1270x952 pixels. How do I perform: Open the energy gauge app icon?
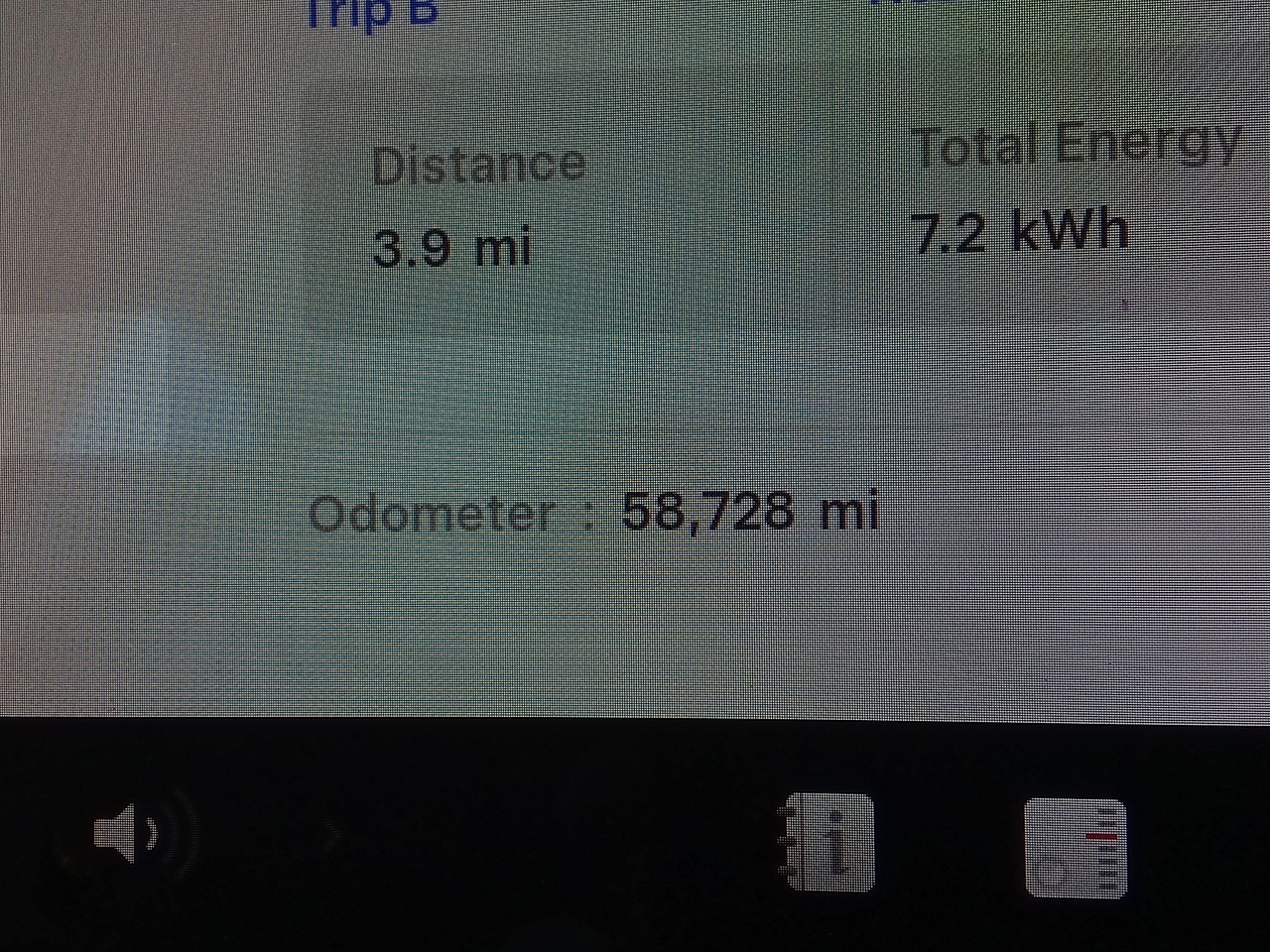1076,848
